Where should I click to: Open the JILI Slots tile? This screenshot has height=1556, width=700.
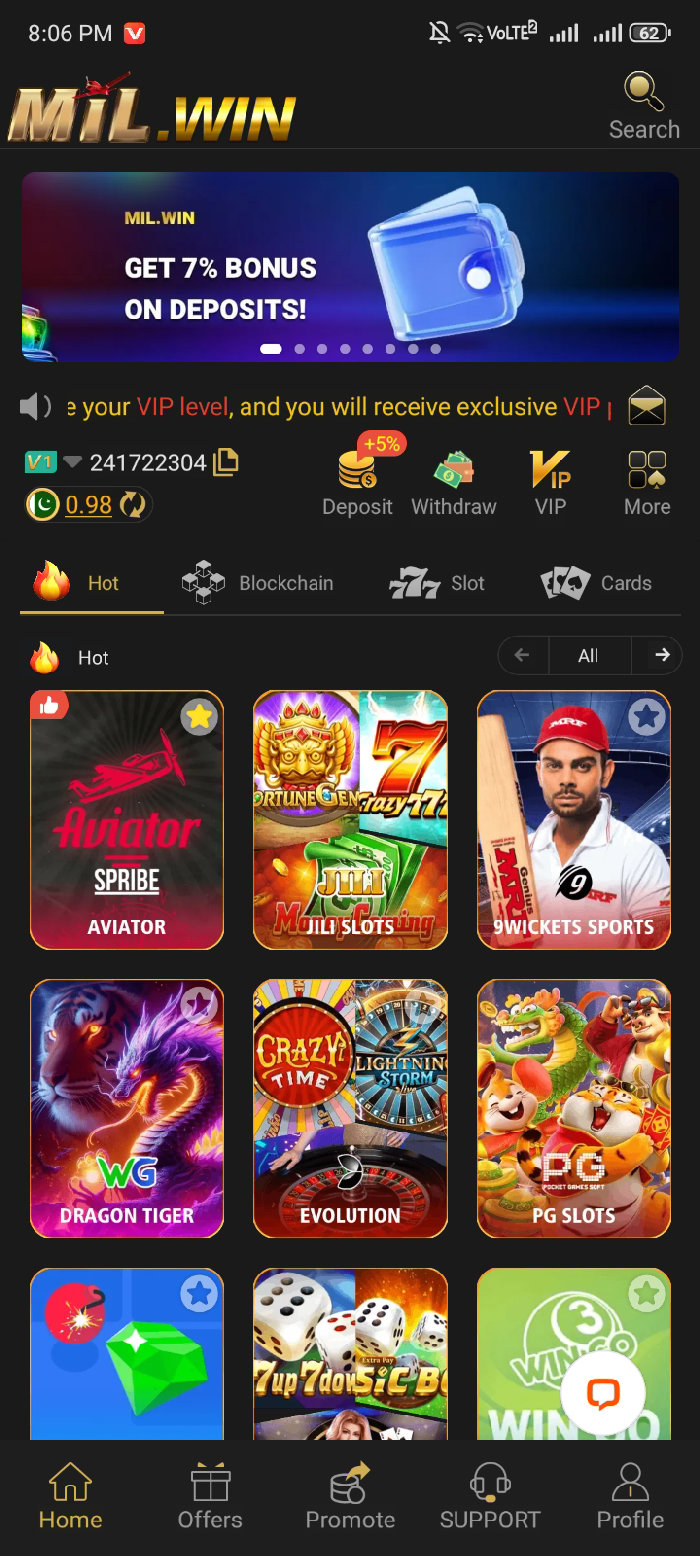click(x=350, y=820)
